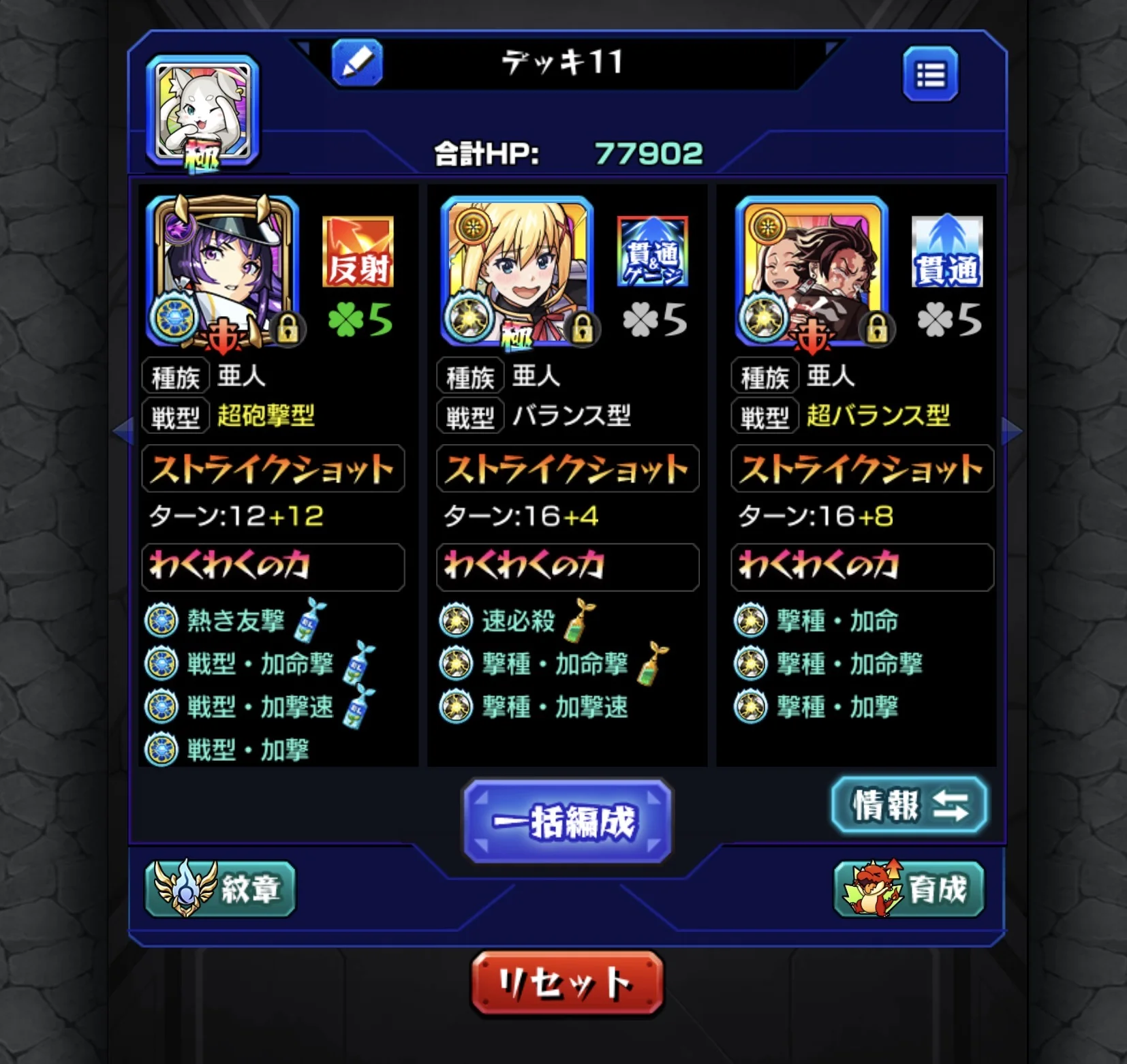Switch info view with 情報 button
Screen dimensions: 1127x1064
(x=909, y=805)
